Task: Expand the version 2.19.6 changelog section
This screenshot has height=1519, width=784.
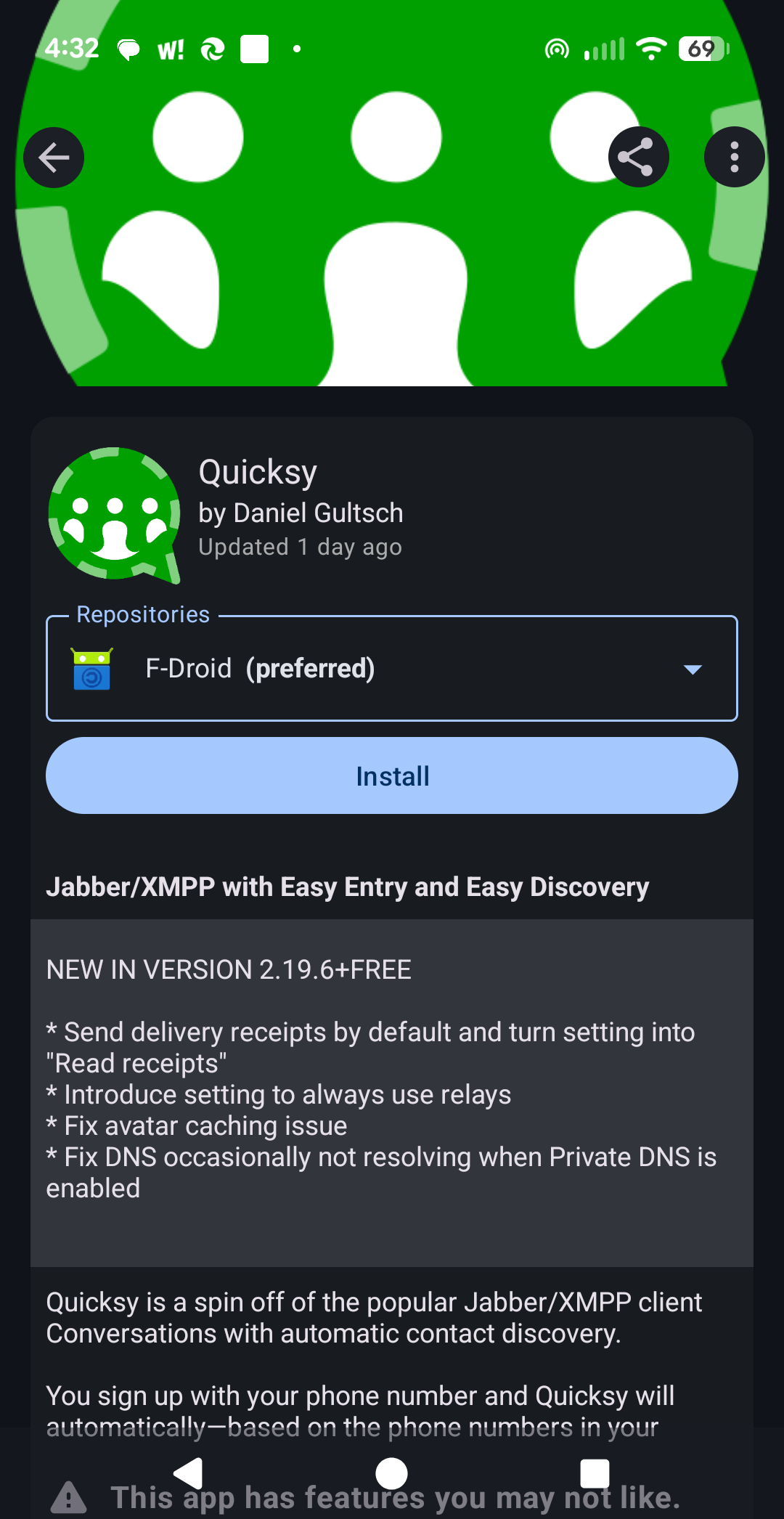Action: [x=392, y=1089]
